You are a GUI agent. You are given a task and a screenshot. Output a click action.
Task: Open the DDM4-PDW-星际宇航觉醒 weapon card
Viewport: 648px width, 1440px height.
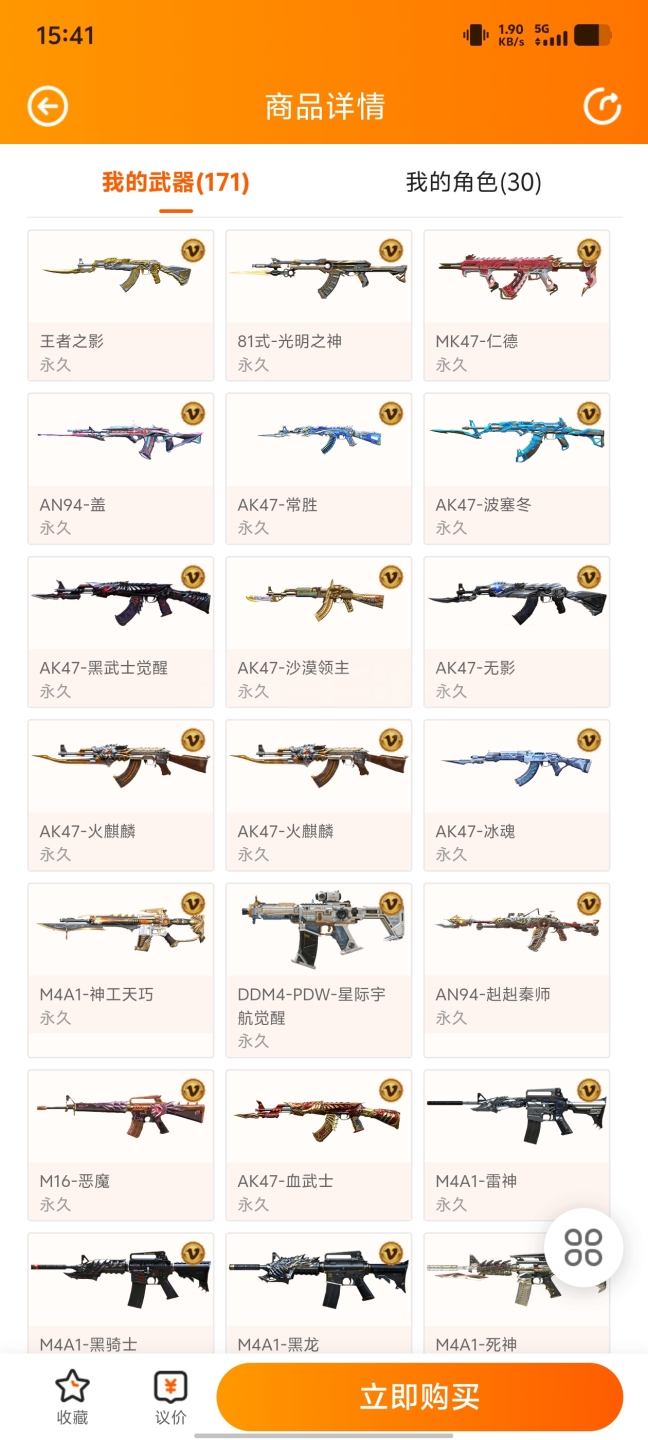click(x=318, y=968)
